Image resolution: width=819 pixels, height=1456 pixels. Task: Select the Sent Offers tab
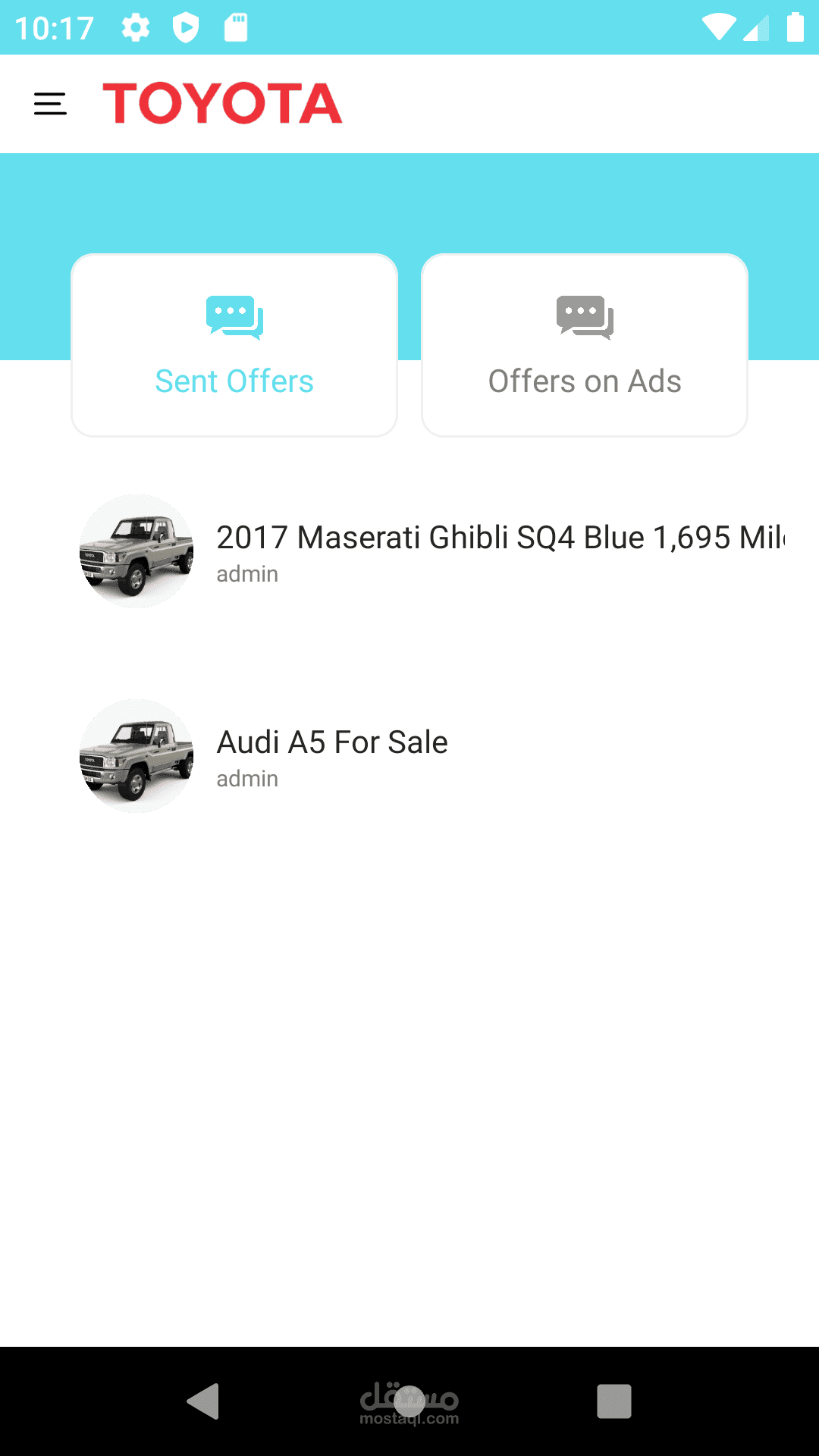(x=234, y=345)
